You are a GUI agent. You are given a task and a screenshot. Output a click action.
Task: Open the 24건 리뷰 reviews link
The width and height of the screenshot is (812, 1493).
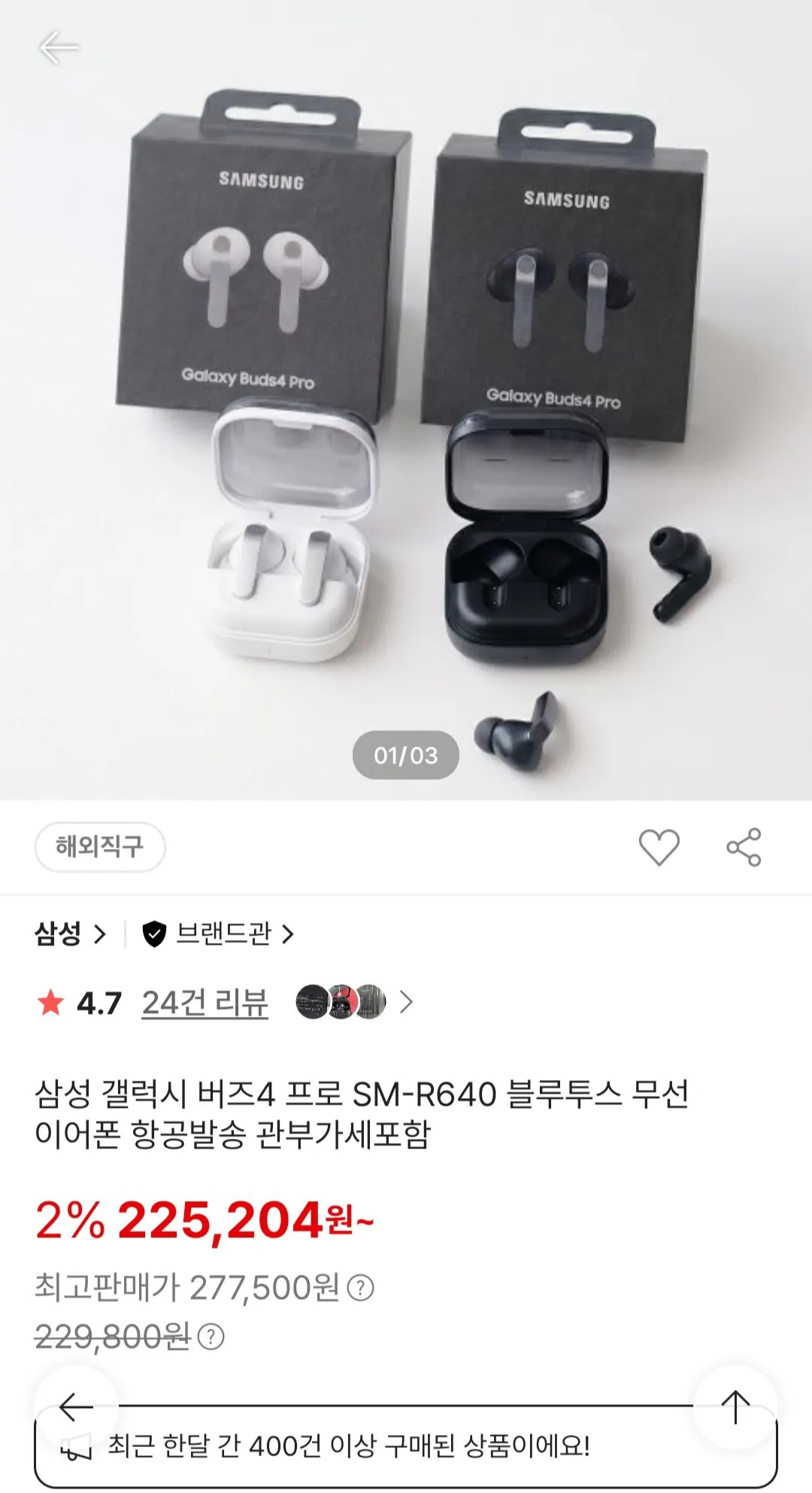(205, 1003)
